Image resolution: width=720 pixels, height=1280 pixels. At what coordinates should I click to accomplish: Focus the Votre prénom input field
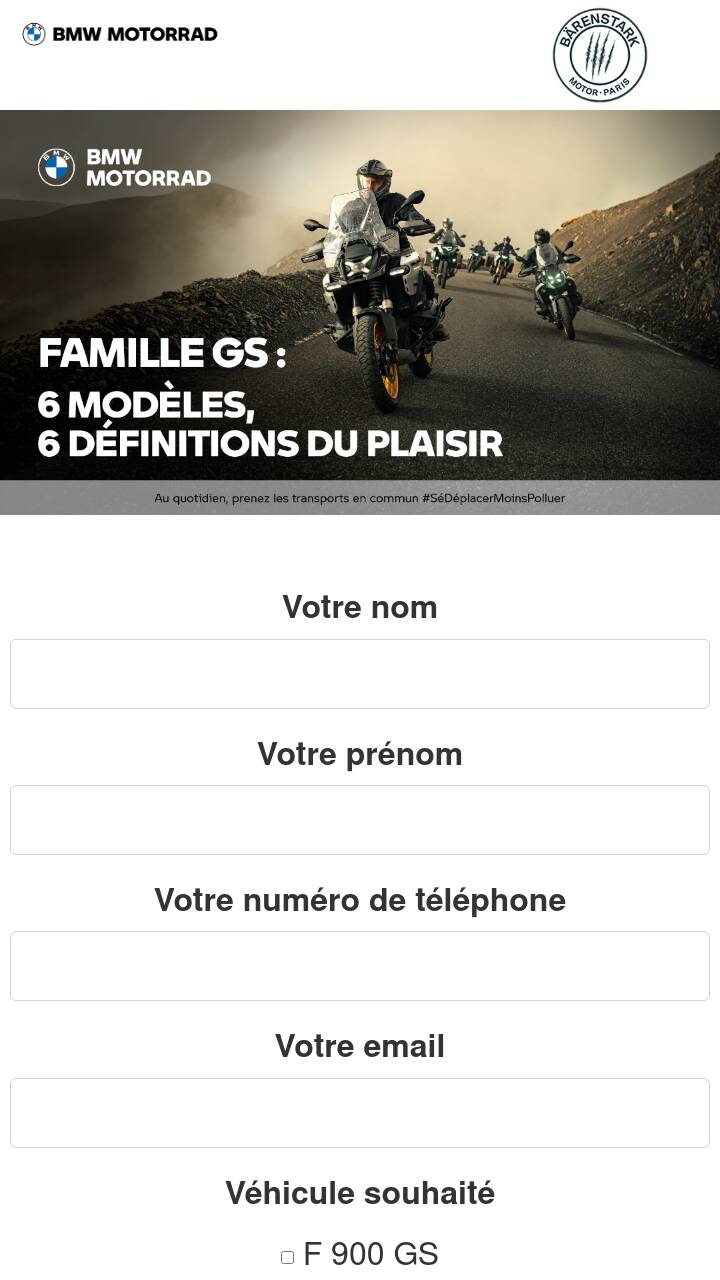(x=360, y=820)
